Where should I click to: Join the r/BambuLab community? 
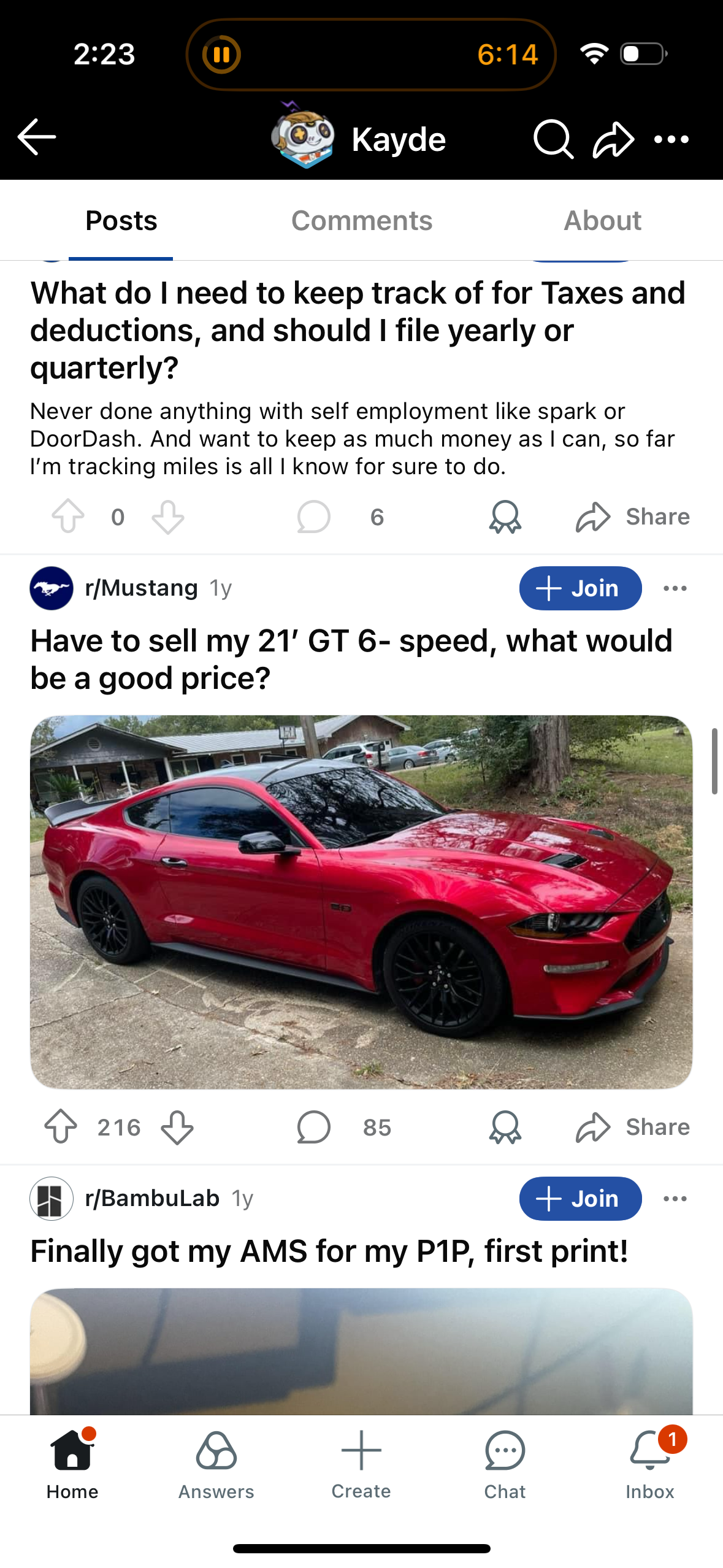pyautogui.click(x=580, y=1199)
